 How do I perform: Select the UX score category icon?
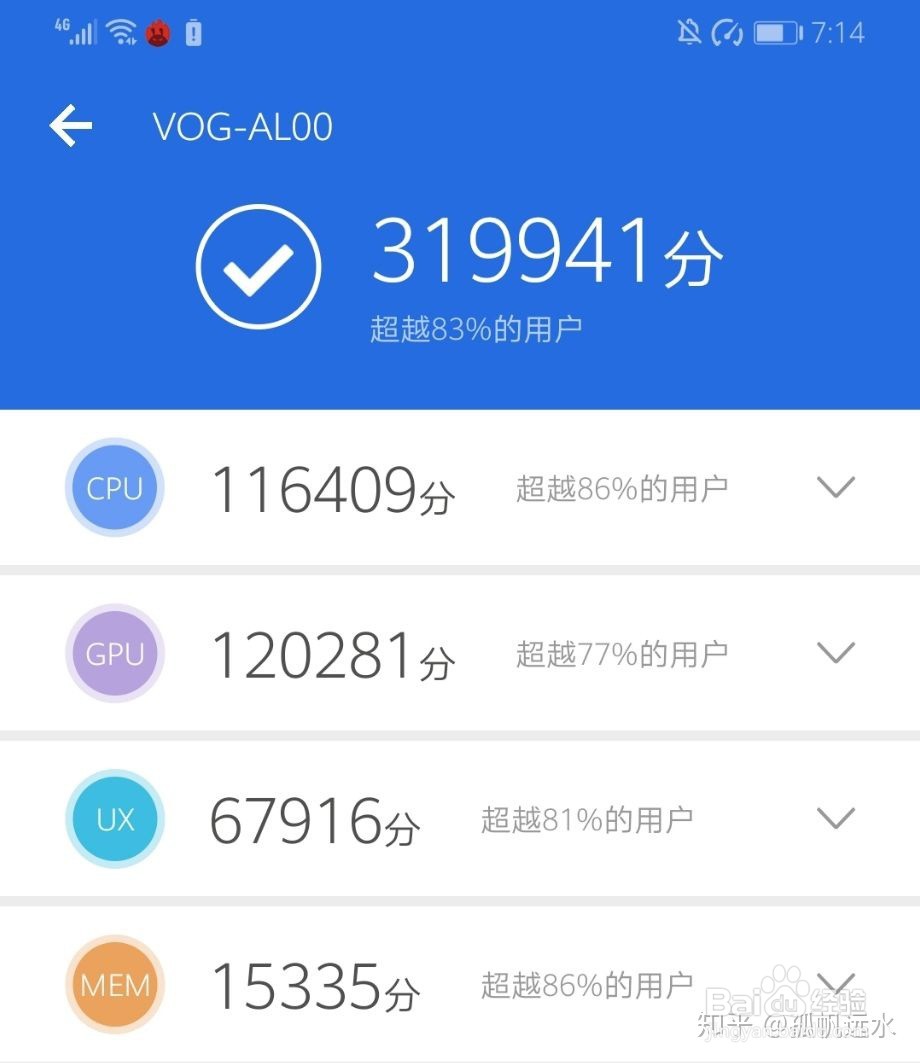tap(113, 818)
